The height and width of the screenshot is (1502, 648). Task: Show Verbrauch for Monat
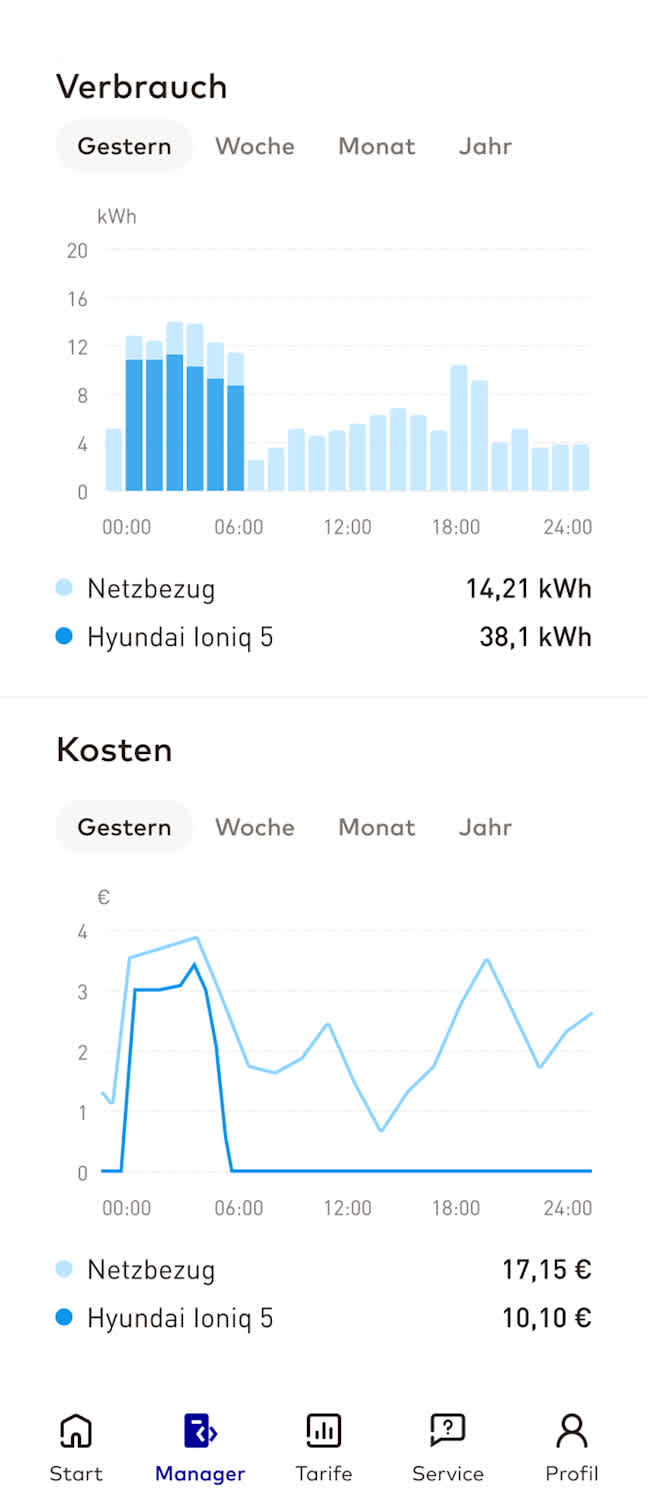(376, 146)
